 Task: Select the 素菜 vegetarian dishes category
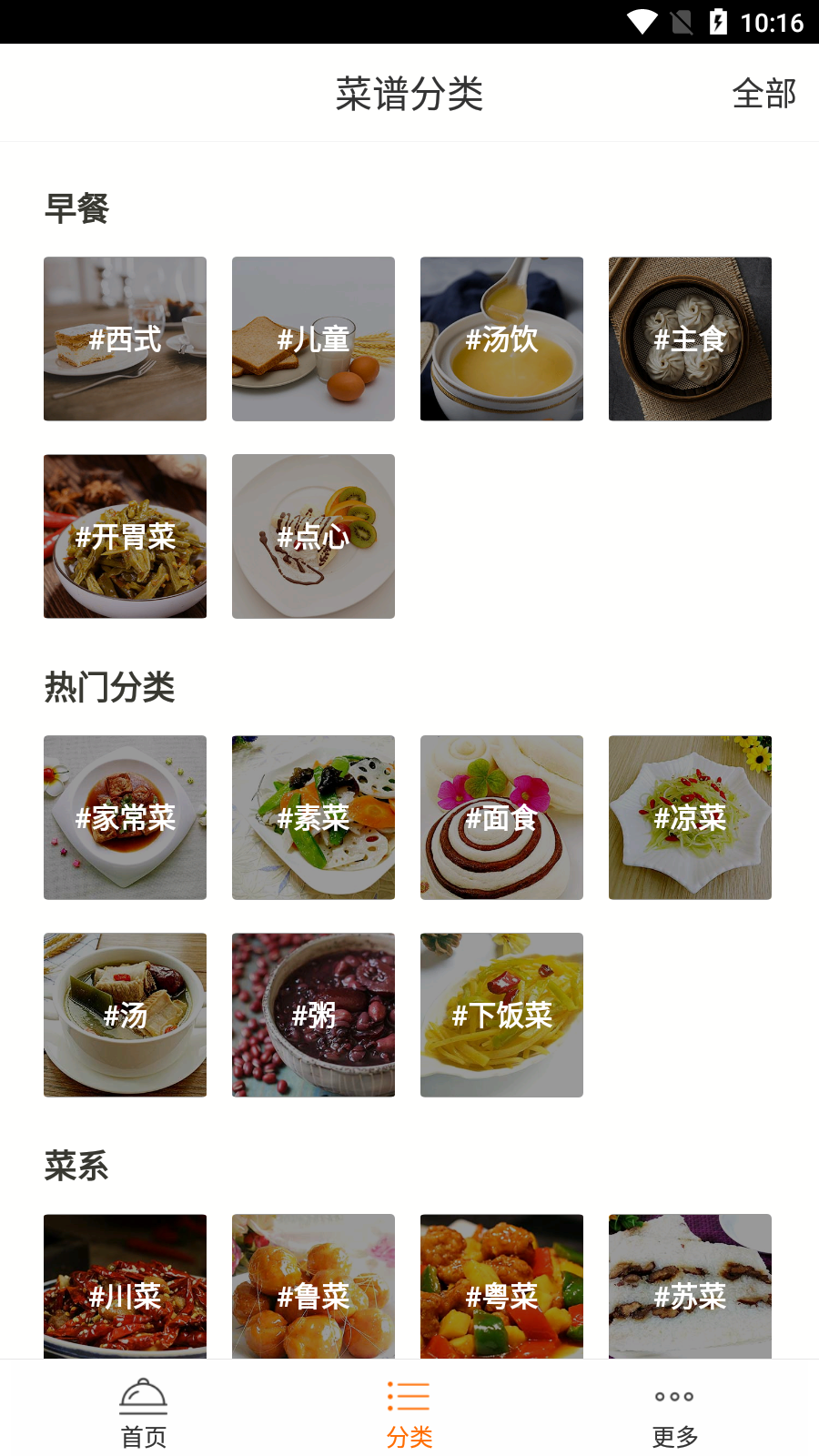tap(313, 817)
